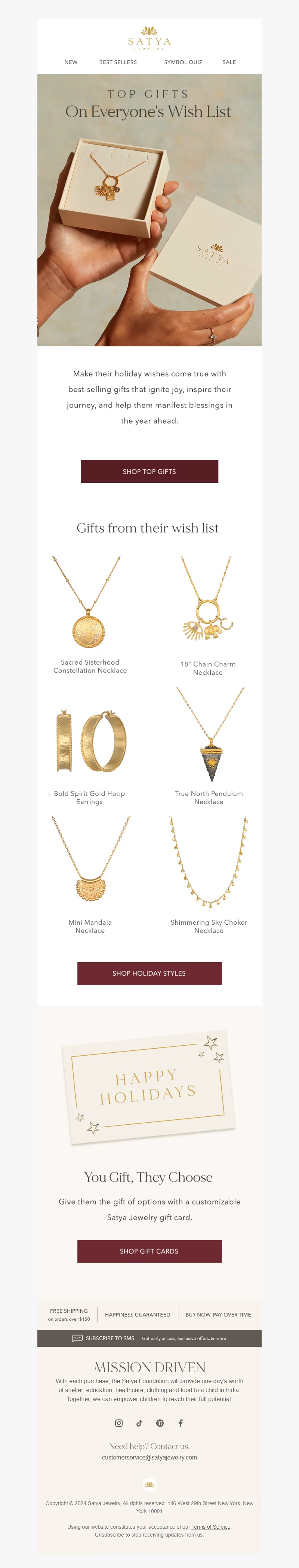The image size is (299, 1568).
Task: Tap the SHOP TOP GIFTS button
Action: pyautogui.click(x=149, y=471)
